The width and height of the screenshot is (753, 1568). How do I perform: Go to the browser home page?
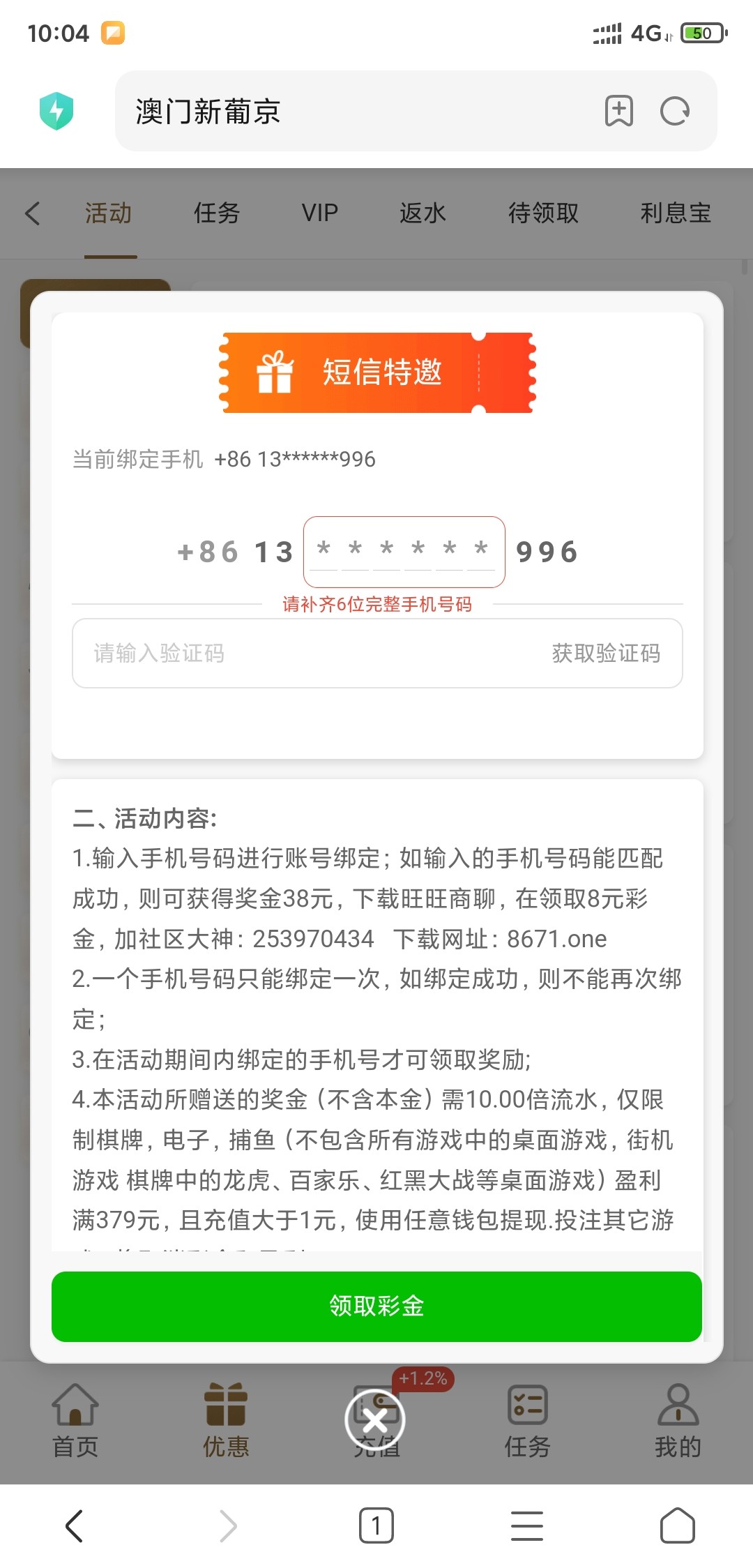(677, 1525)
